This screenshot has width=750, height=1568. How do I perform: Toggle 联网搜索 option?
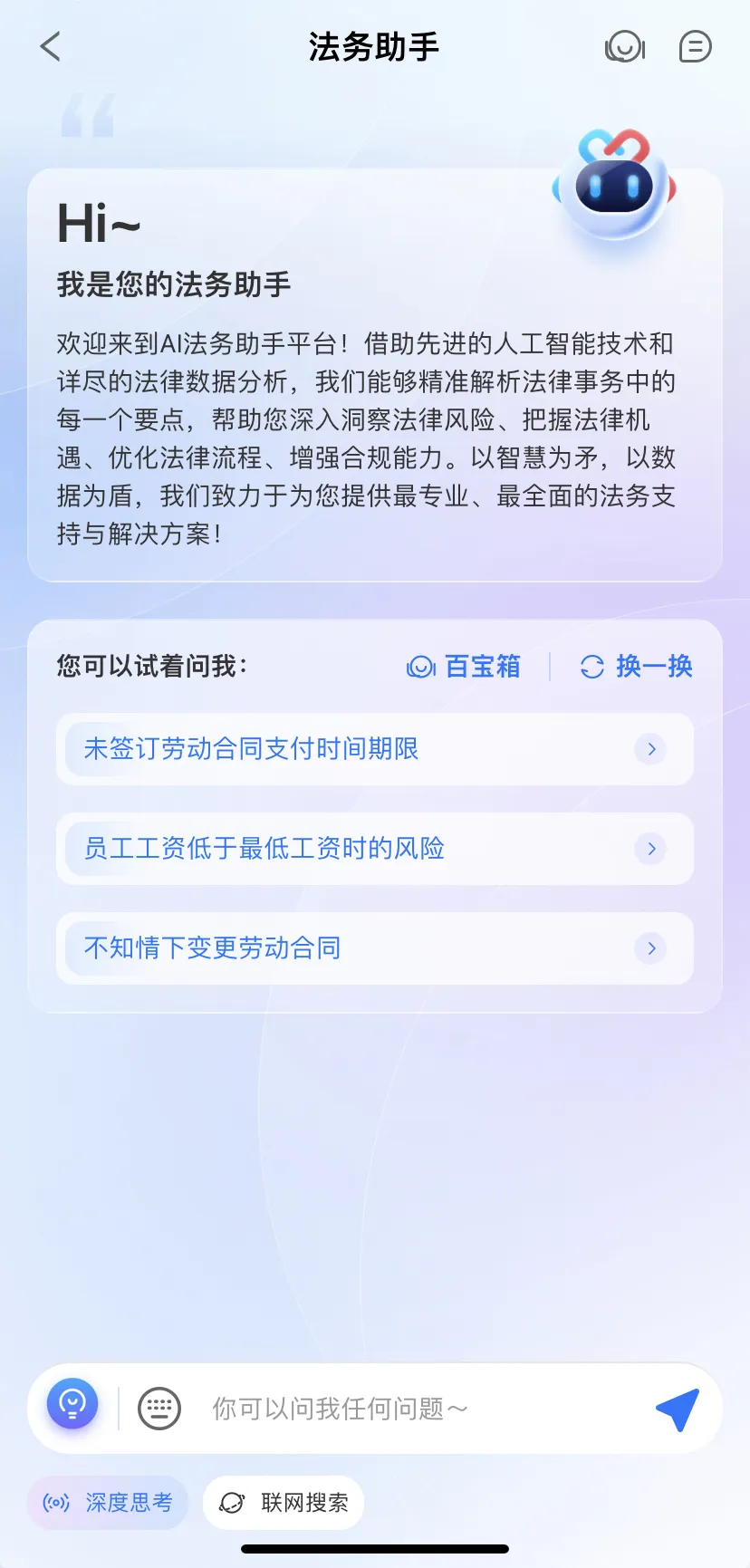(284, 1503)
